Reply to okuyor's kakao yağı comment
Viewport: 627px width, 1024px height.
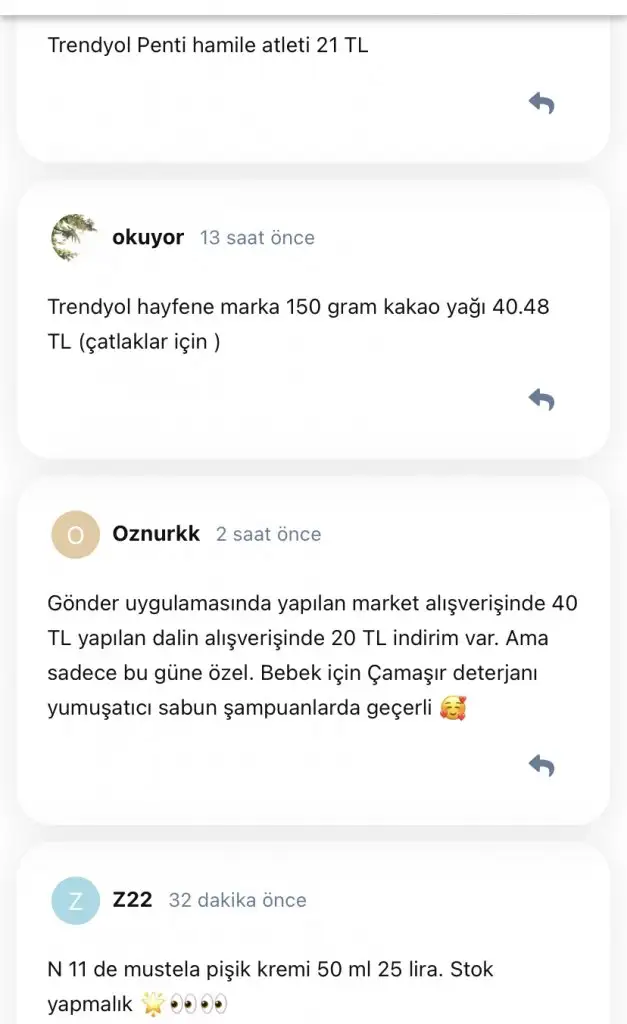click(541, 400)
